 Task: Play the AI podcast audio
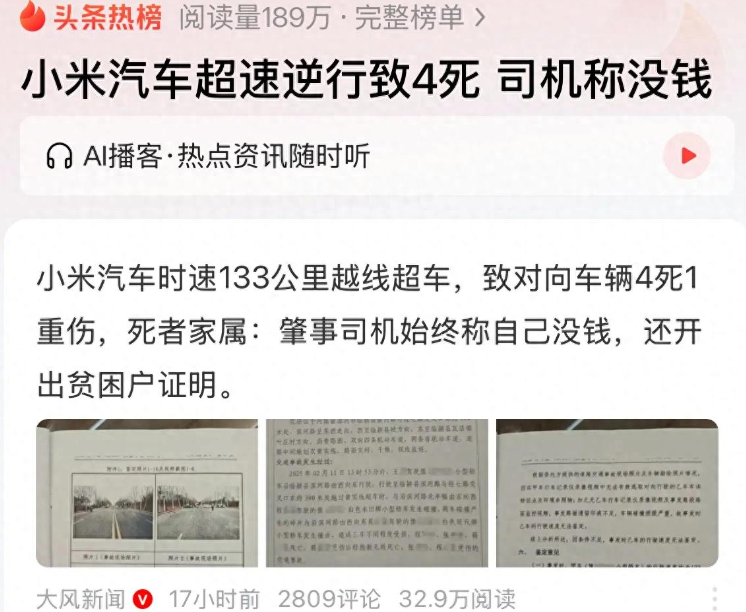[687, 156]
